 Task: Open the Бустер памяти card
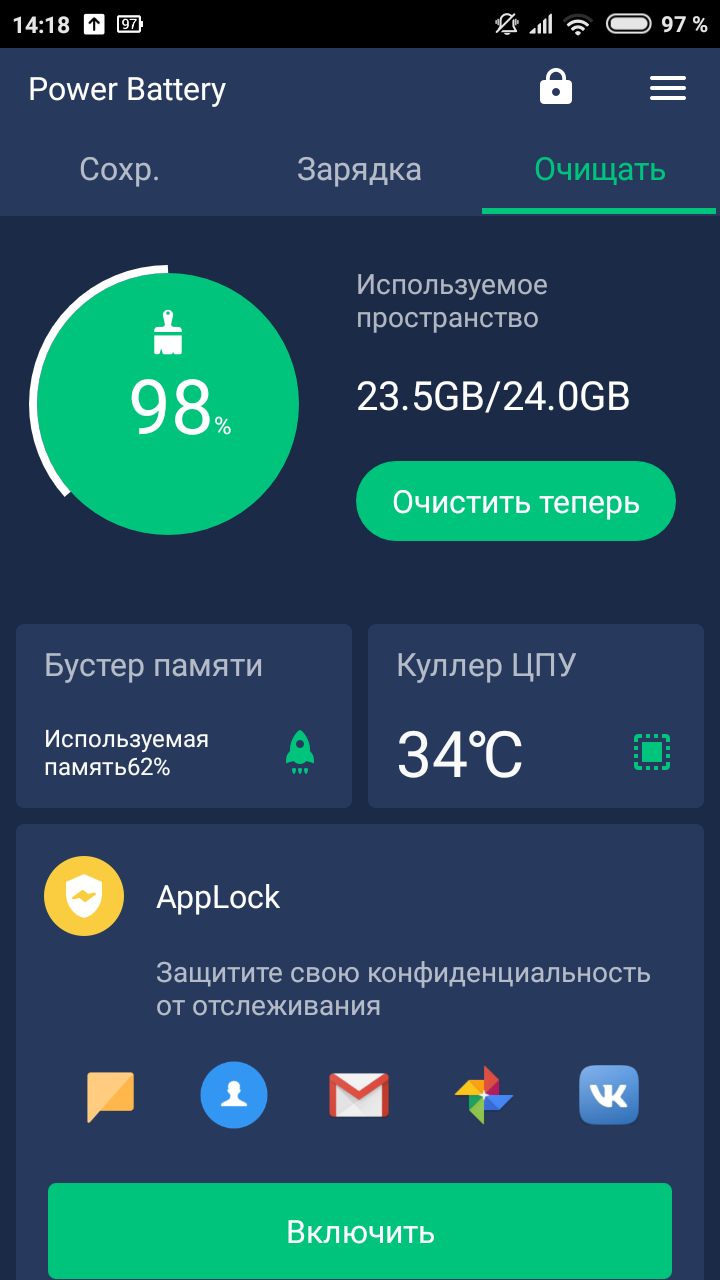tap(184, 716)
